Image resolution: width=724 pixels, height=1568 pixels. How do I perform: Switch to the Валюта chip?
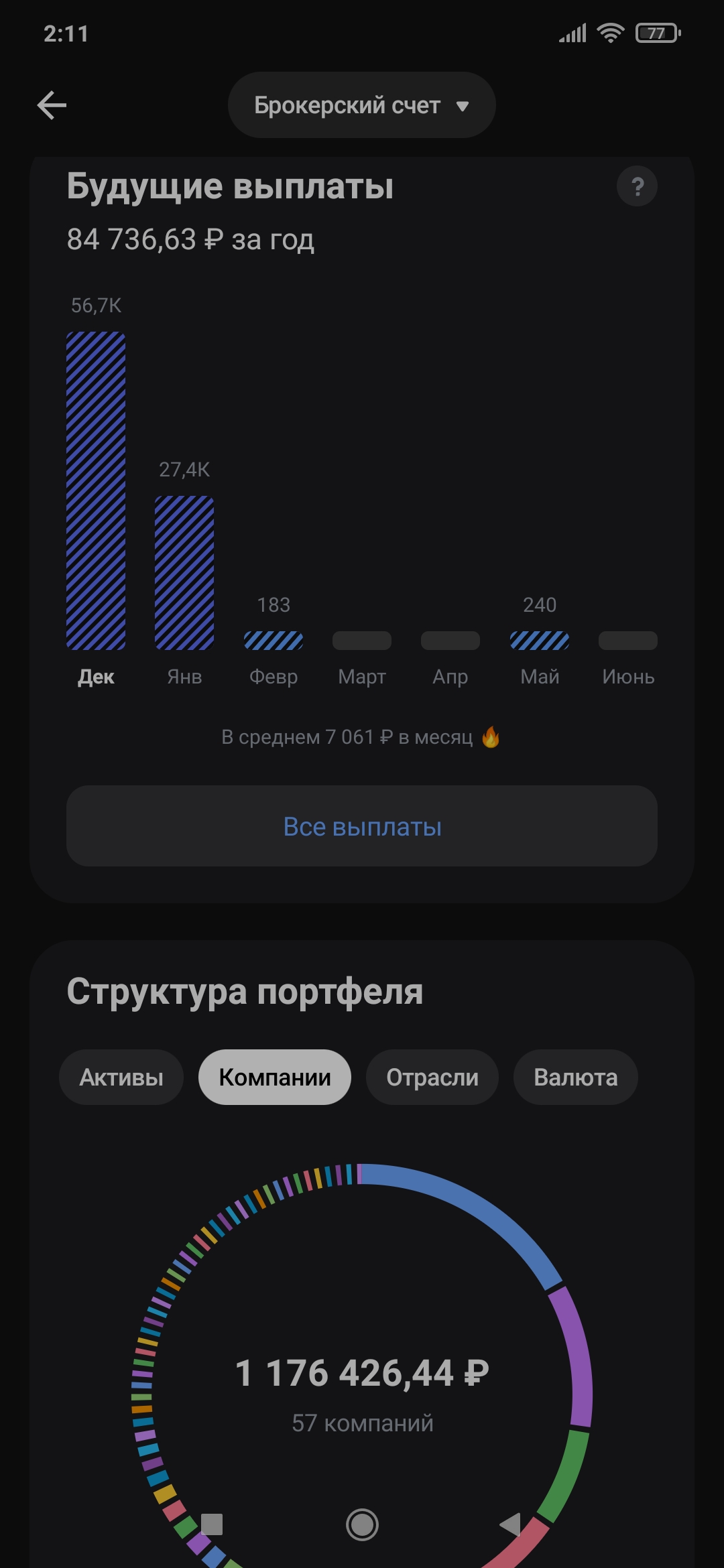tap(575, 1077)
